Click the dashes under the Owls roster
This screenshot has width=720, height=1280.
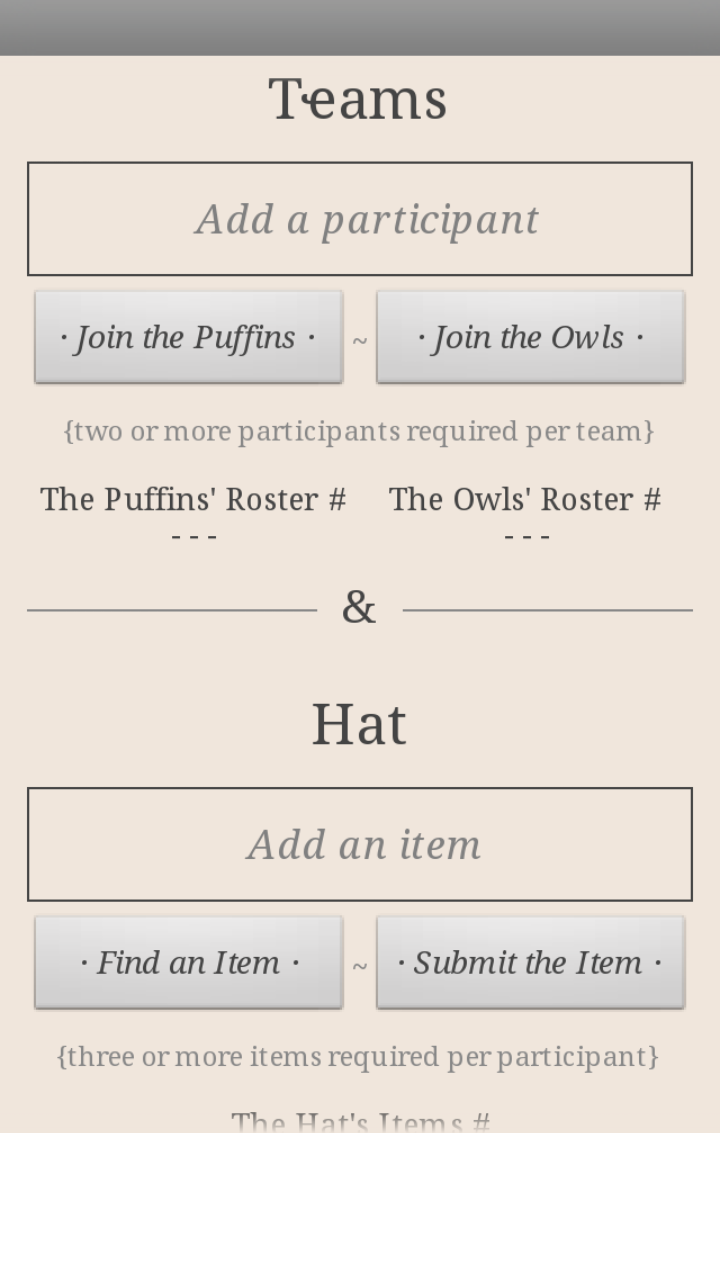coord(526,535)
